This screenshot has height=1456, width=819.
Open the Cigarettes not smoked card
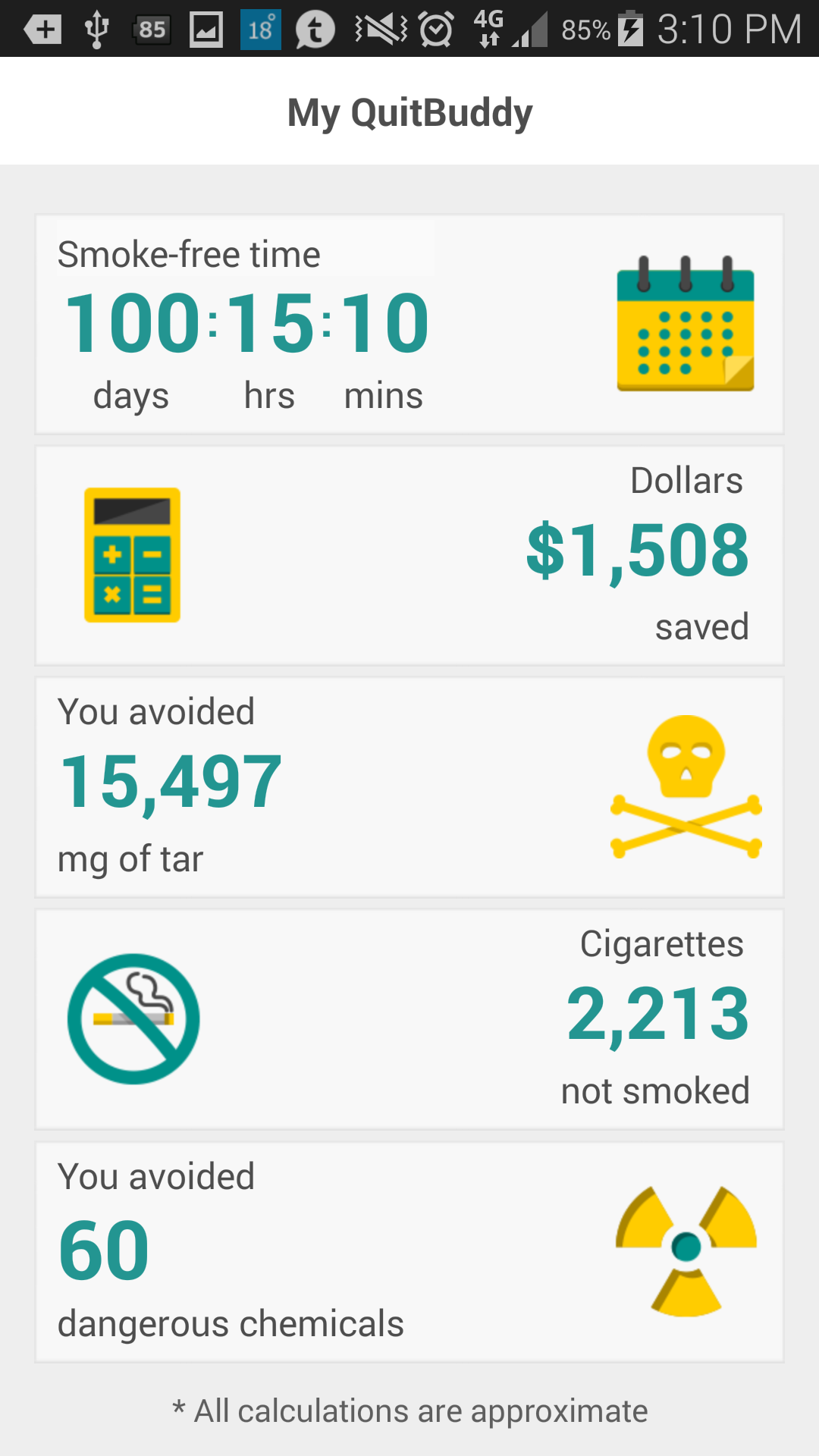[409, 1019]
